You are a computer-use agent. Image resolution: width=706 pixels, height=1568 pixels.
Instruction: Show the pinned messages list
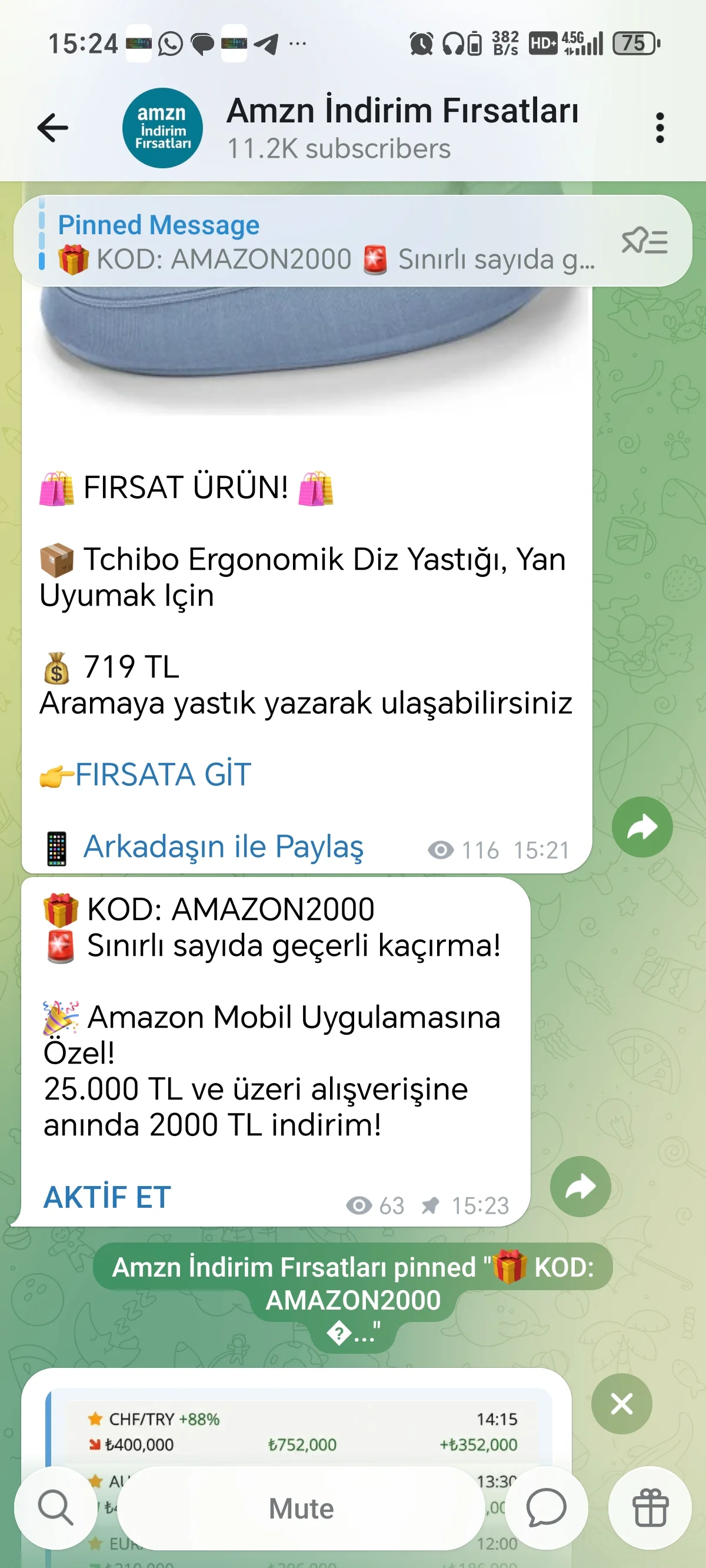(645, 241)
